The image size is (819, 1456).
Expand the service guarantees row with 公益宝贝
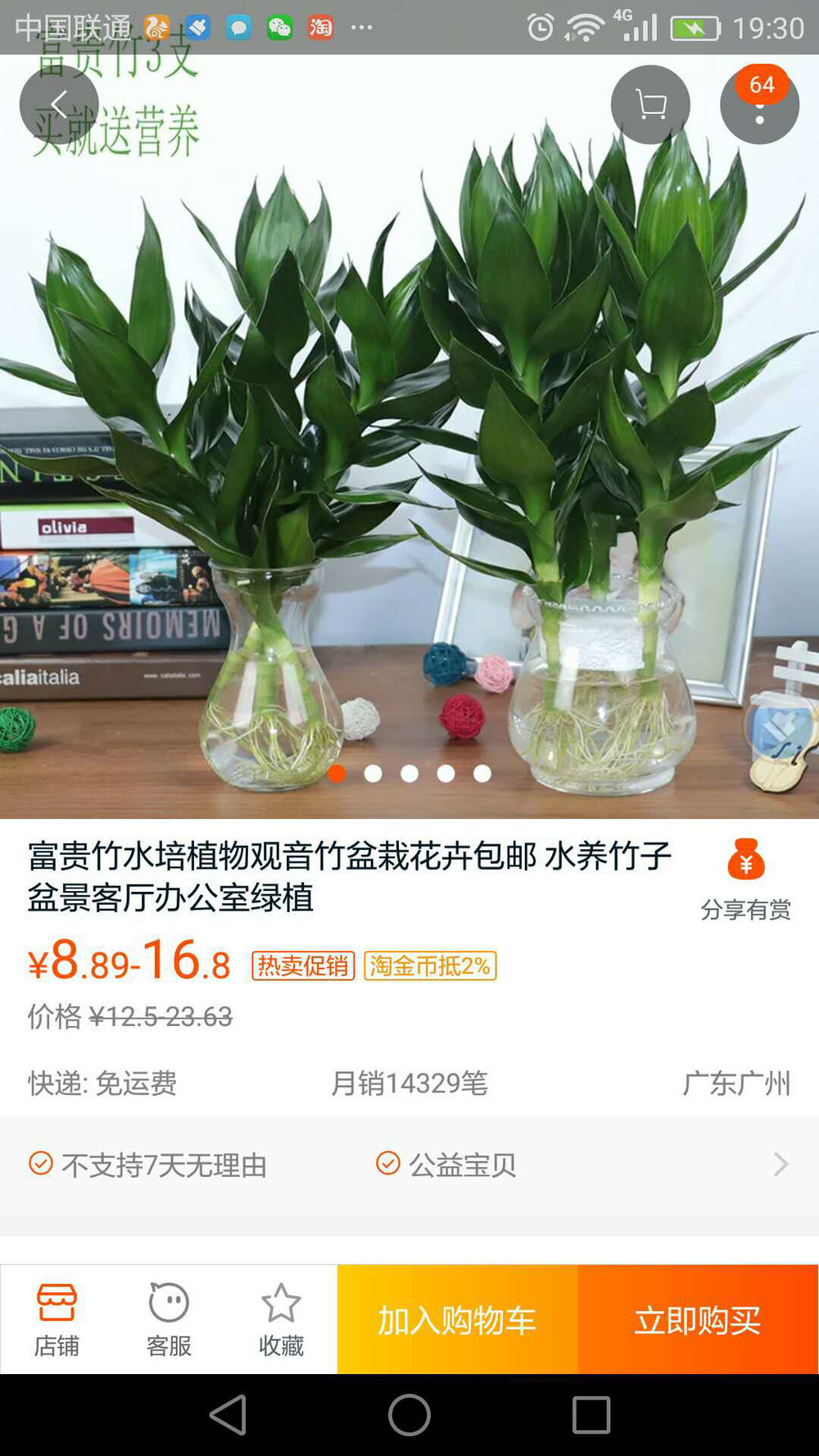(780, 1164)
